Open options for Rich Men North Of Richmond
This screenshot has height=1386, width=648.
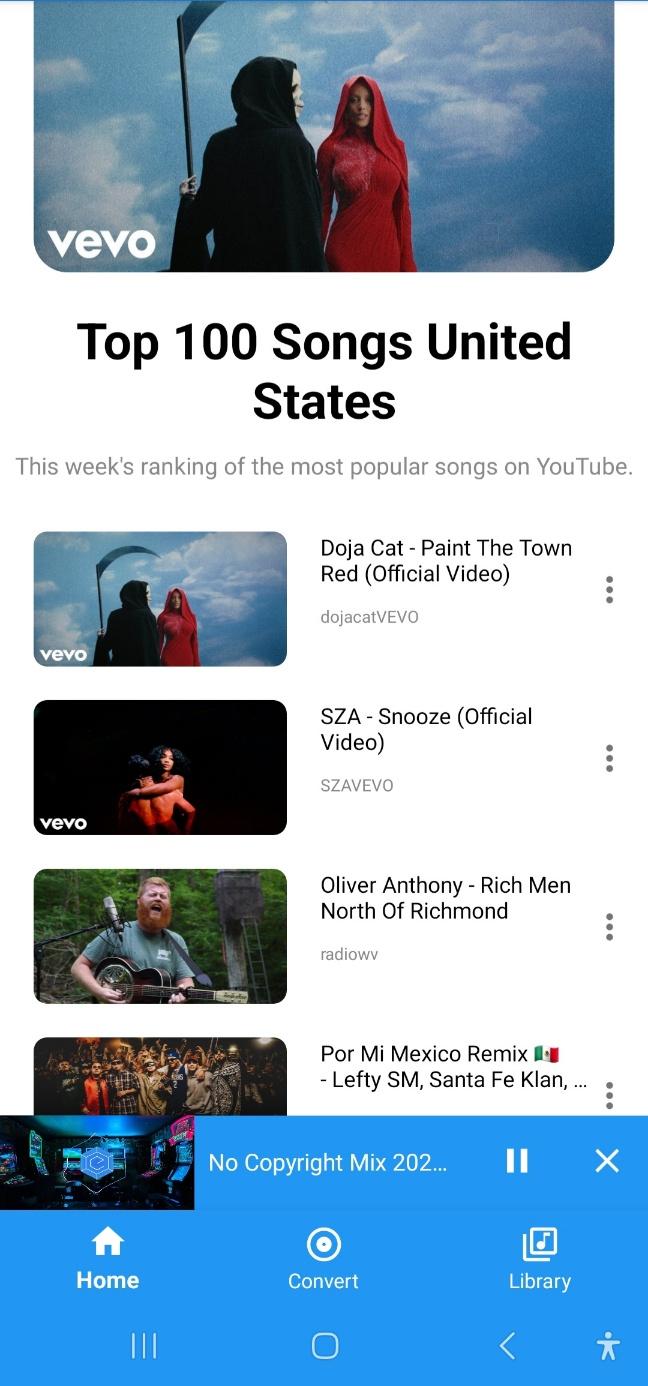[609, 927]
